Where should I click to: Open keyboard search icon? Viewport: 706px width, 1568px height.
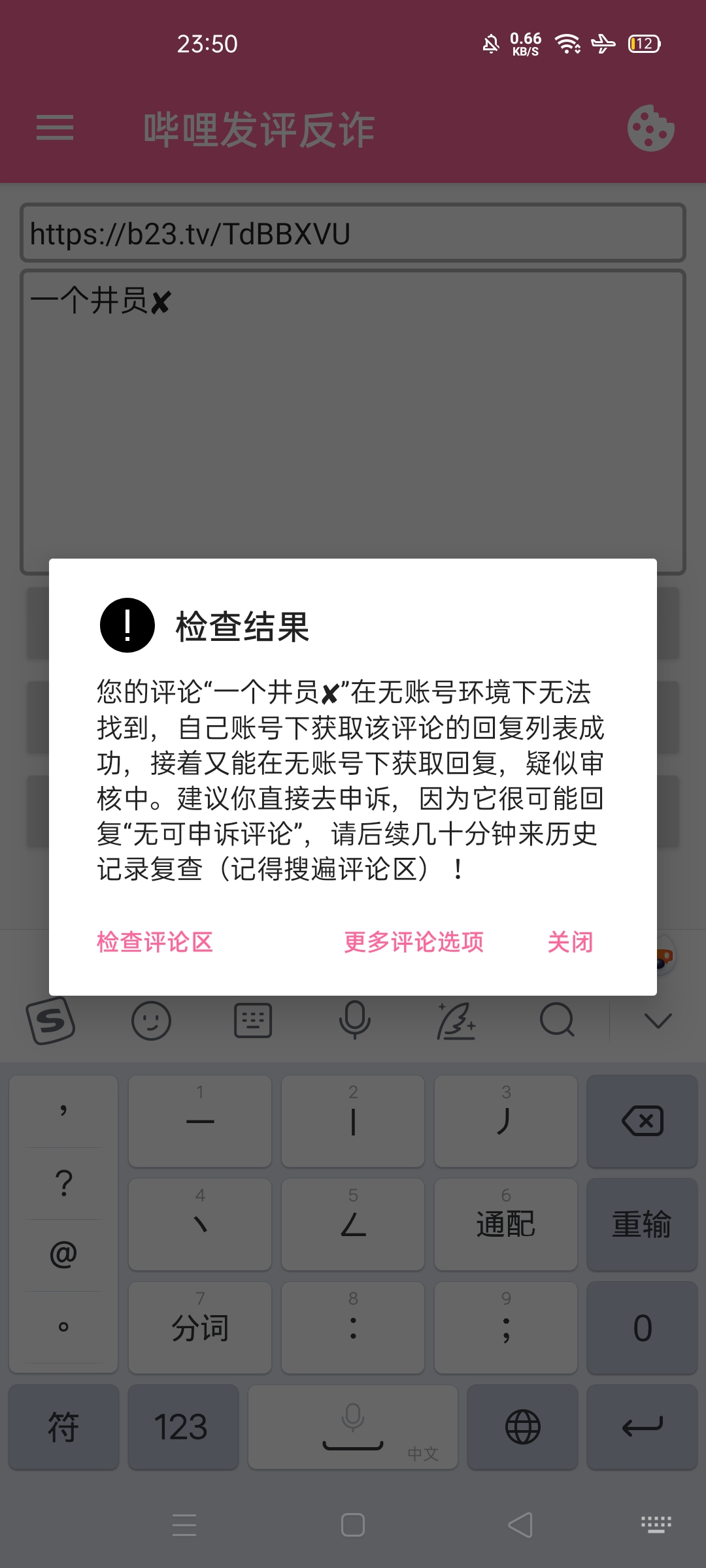[x=557, y=1021]
